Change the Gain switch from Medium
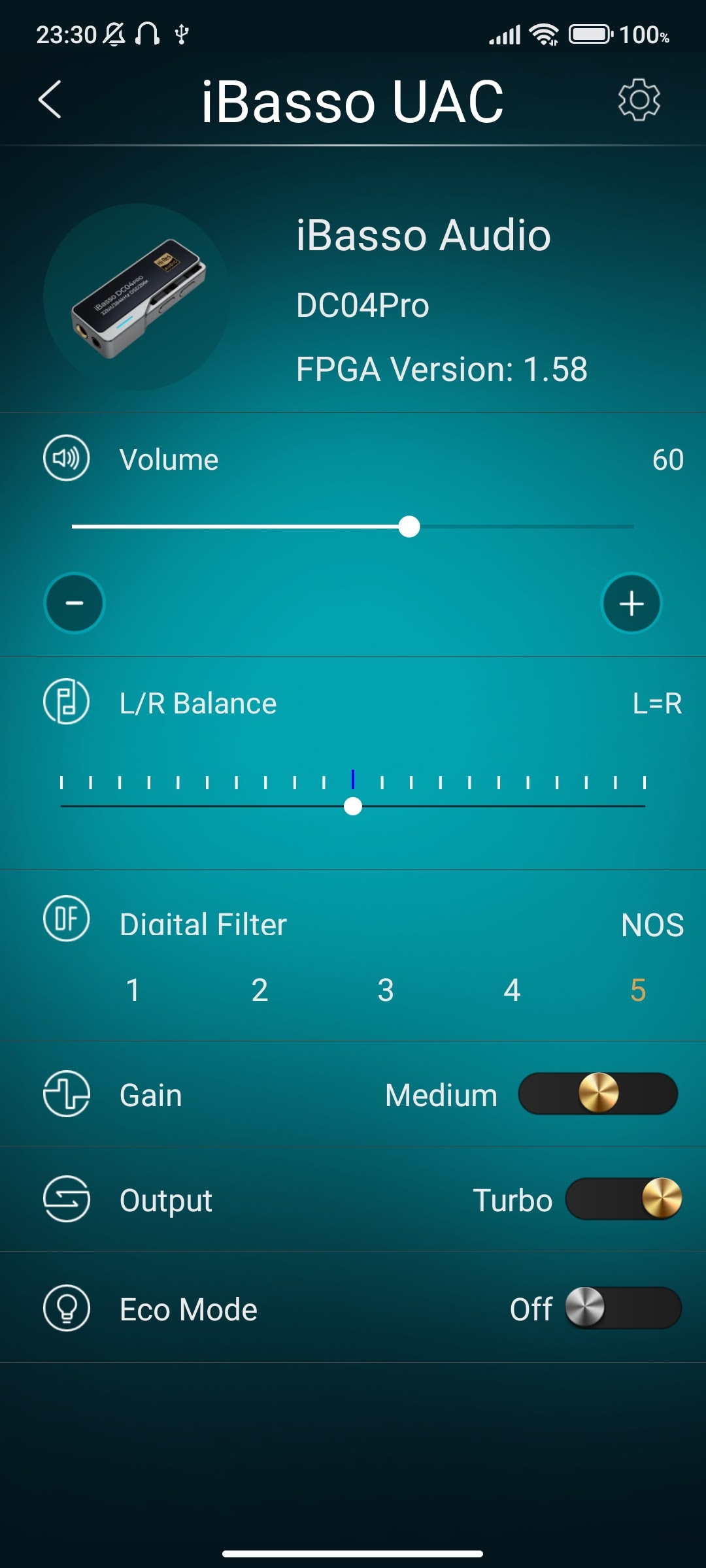 pos(597,1094)
